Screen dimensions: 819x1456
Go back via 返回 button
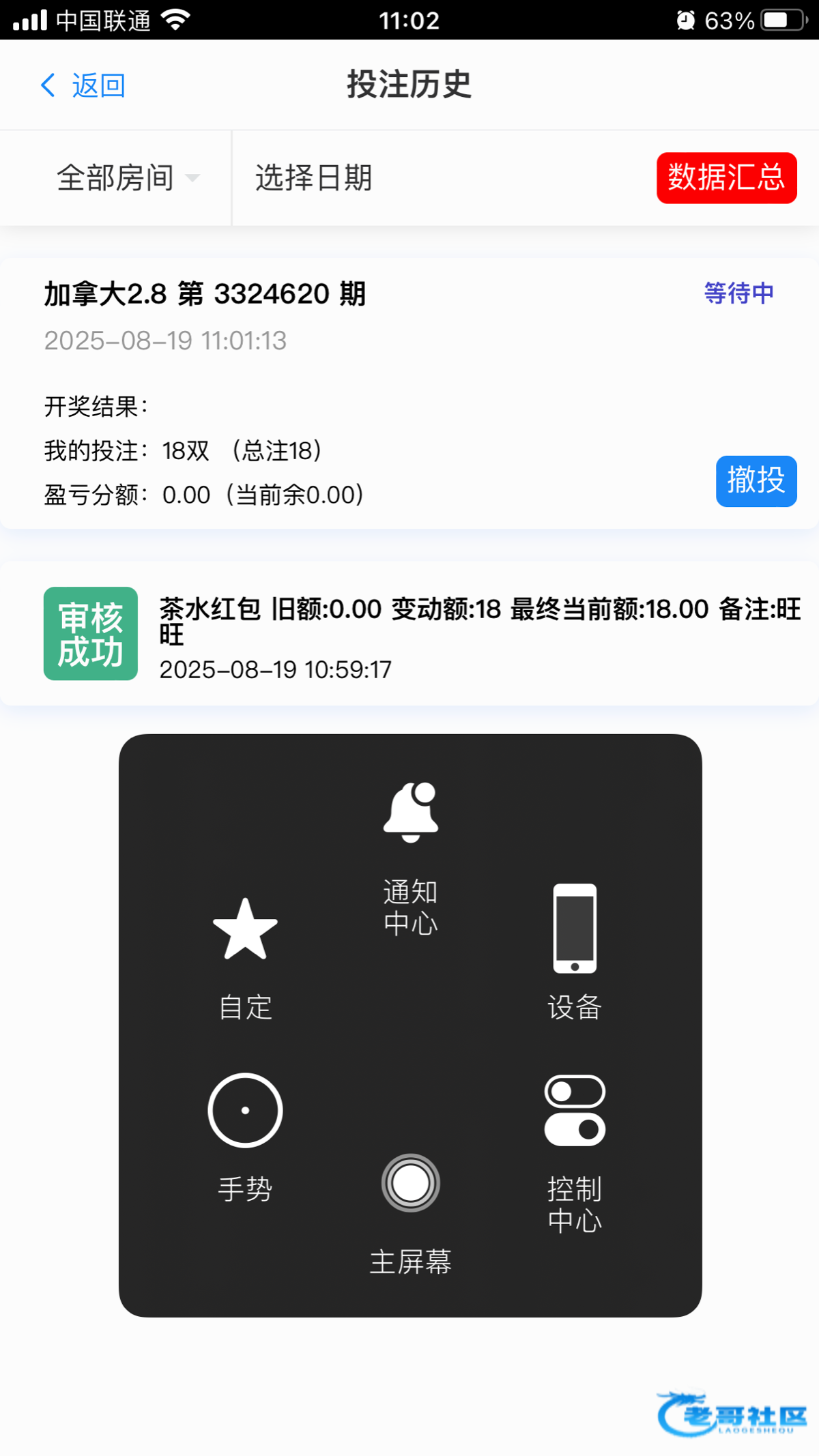coord(83,85)
